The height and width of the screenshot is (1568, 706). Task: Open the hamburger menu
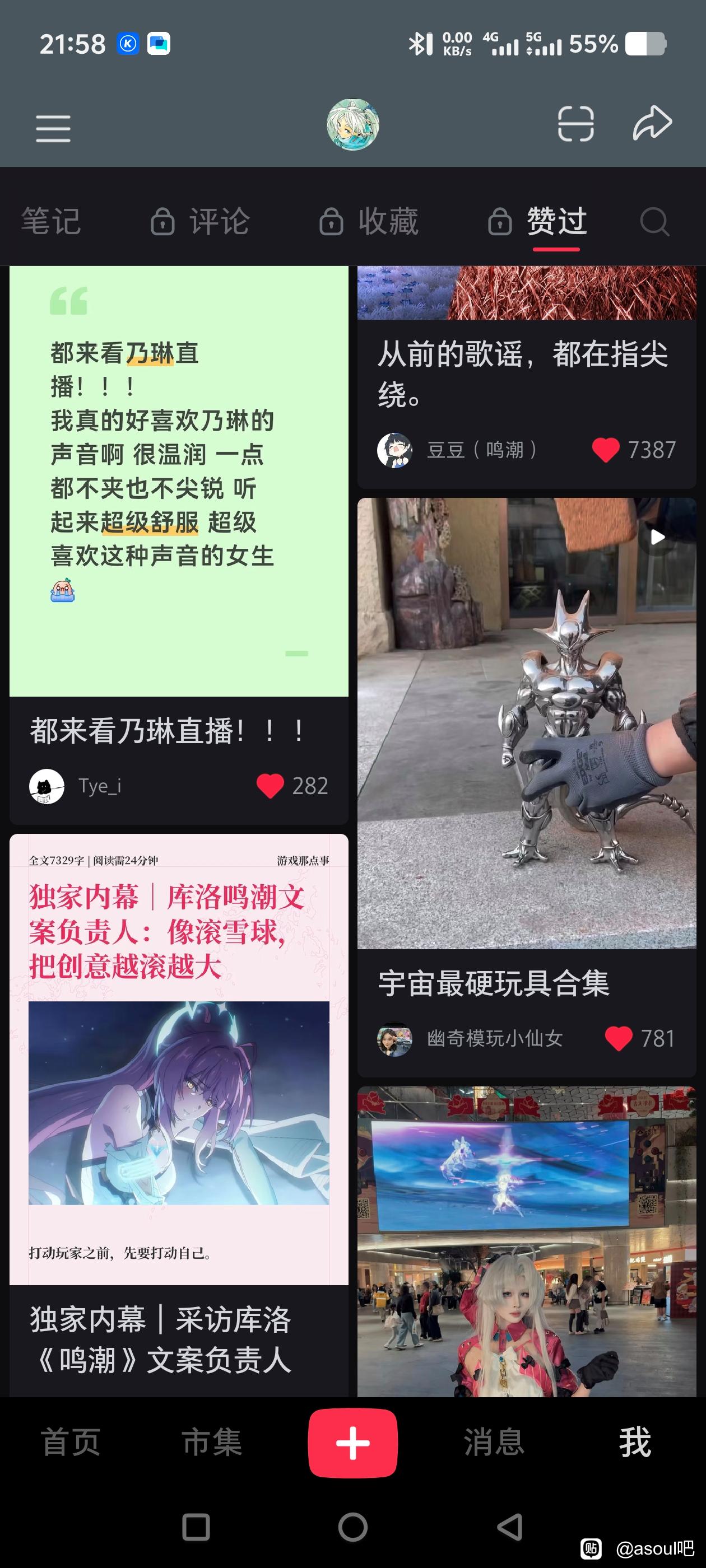[x=53, y=128]
